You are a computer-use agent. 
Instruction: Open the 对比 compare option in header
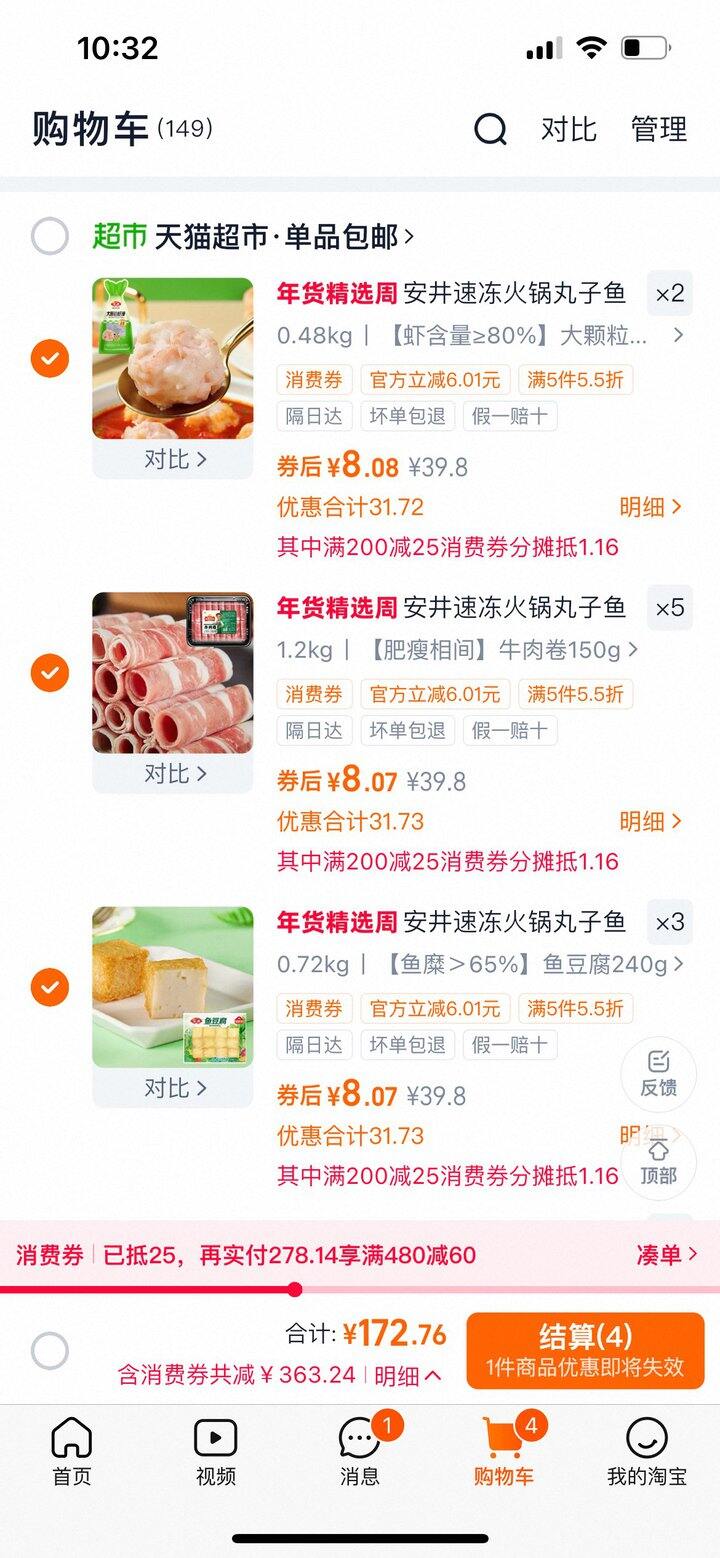[x=568, y=129]
